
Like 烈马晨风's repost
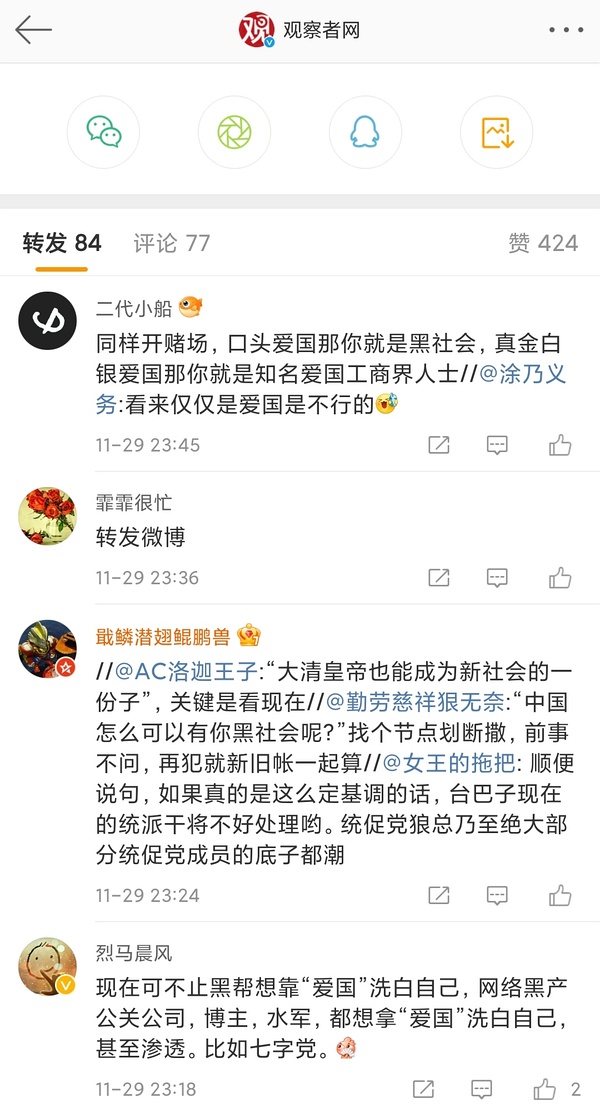545,1089
